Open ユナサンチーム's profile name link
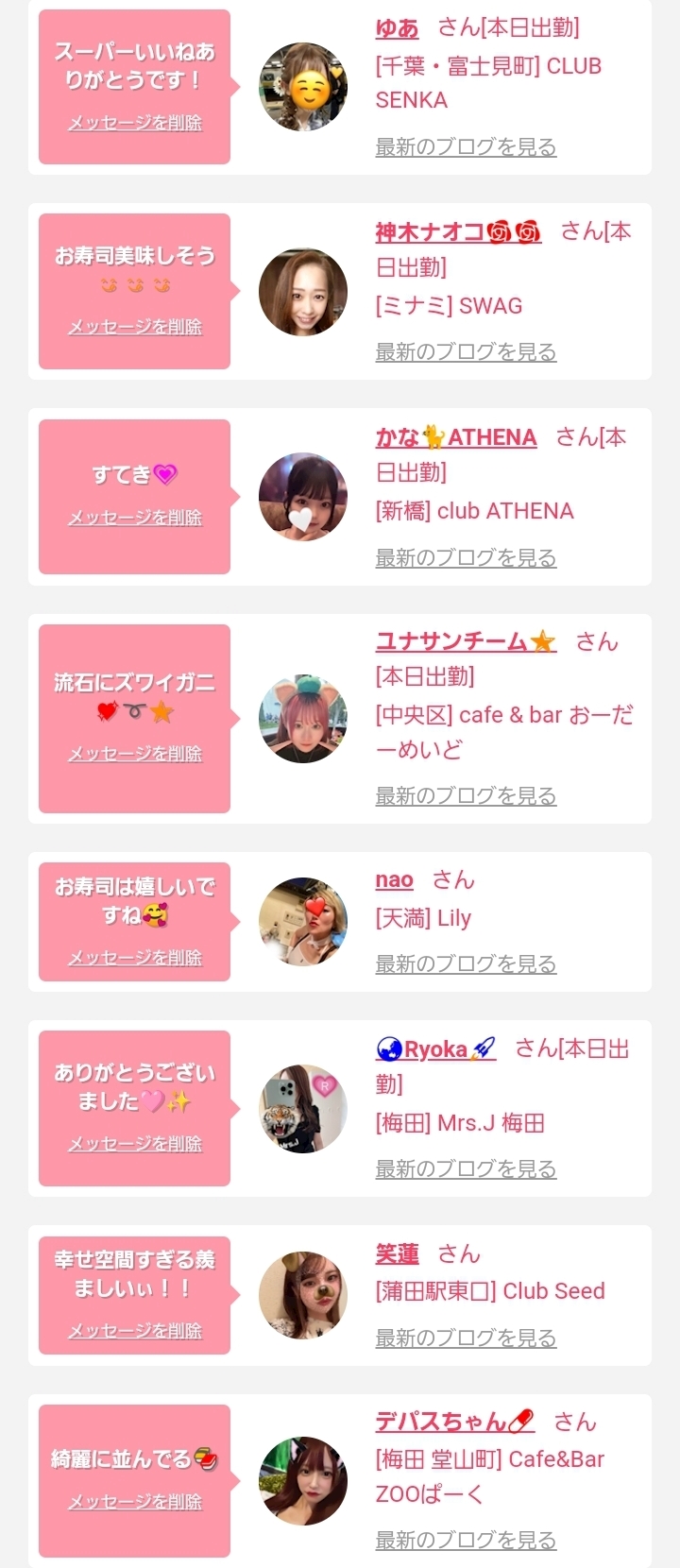Viewport: 680px width, 1568px height. tap(466, 642)
